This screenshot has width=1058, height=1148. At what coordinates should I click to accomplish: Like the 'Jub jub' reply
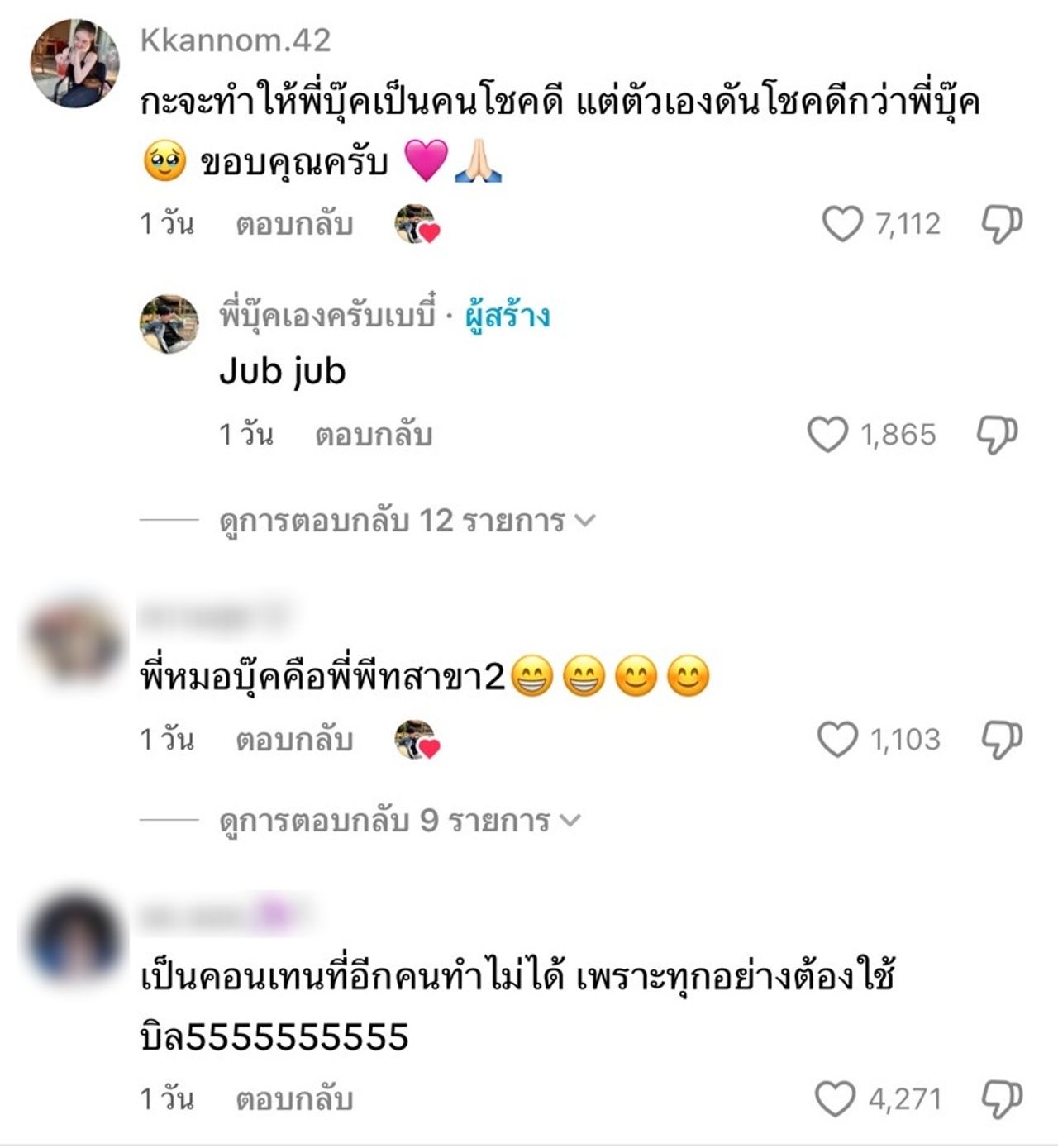[827, 435]
